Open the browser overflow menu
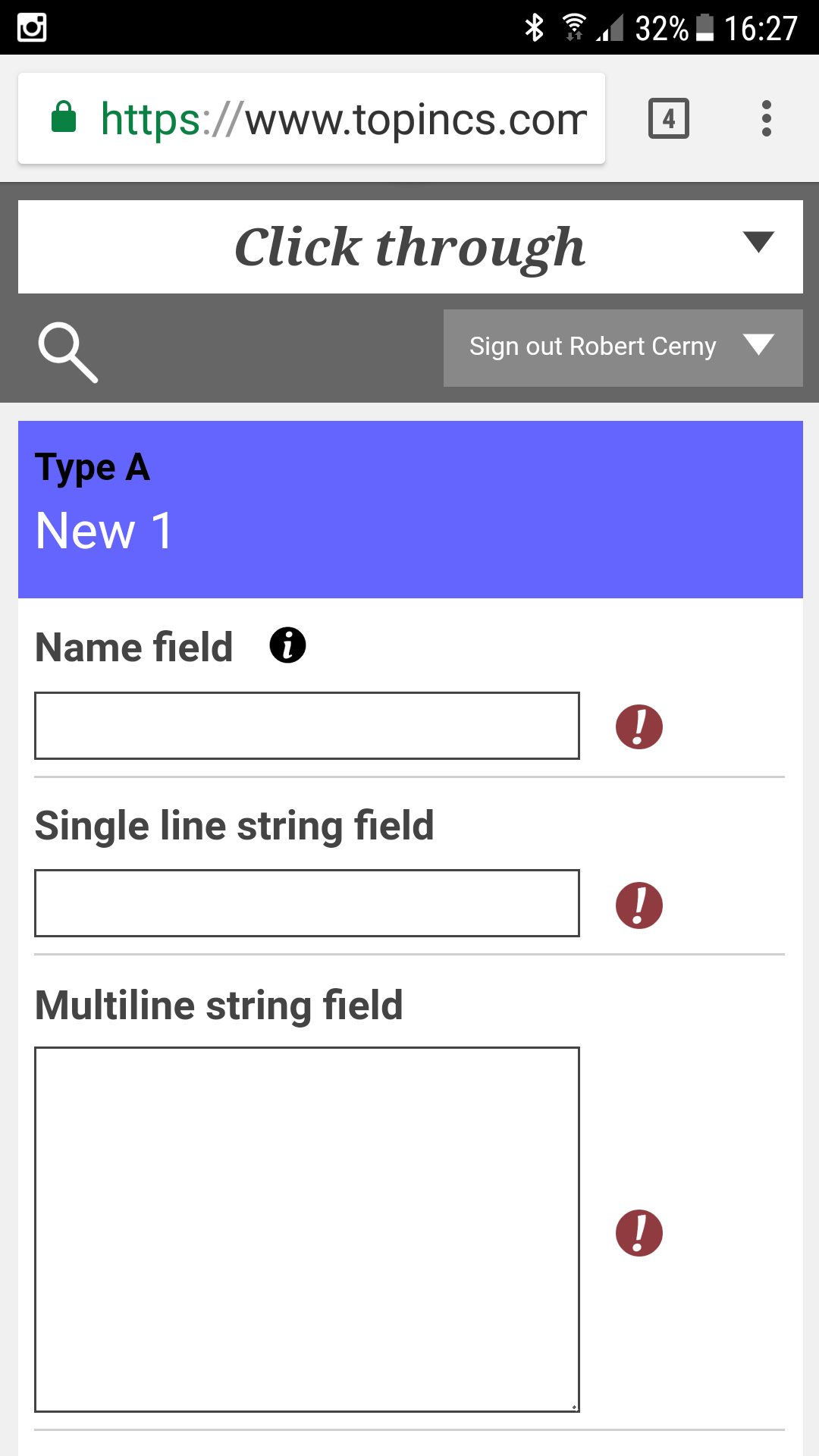The height and width of the screenshot is (1456, 819). tap(766, 119)
